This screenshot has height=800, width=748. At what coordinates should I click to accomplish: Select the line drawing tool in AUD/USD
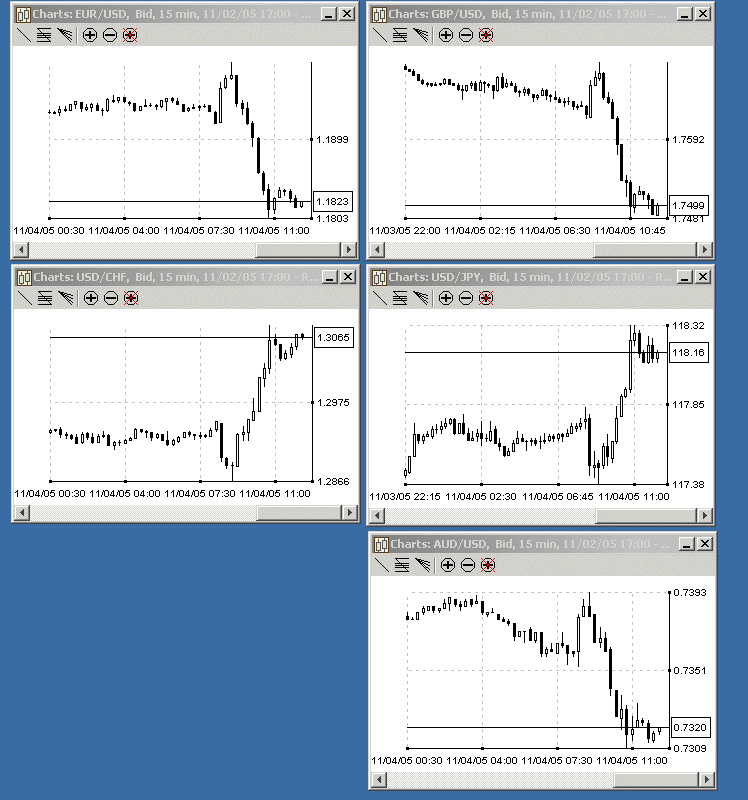pyautogui.click(x=381, y=564)
